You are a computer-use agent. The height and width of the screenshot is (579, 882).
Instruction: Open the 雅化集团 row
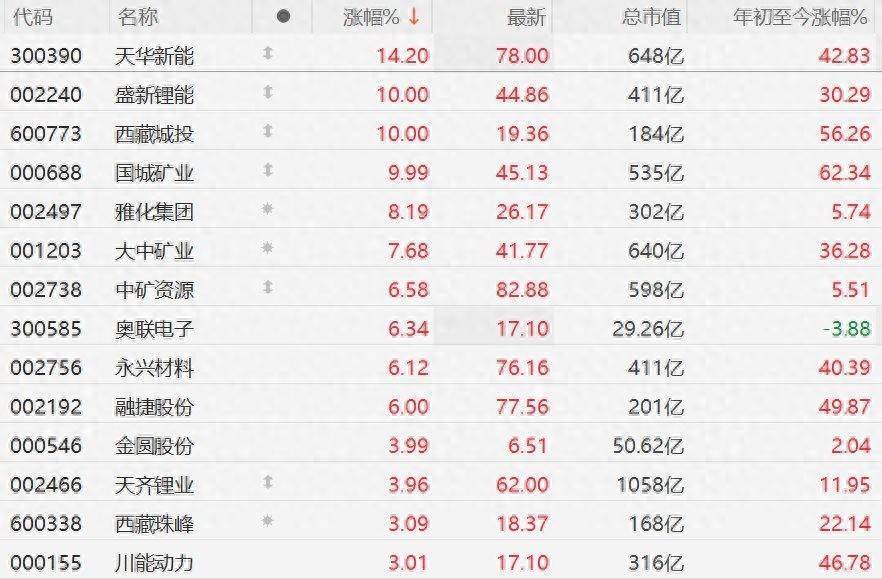154,212
